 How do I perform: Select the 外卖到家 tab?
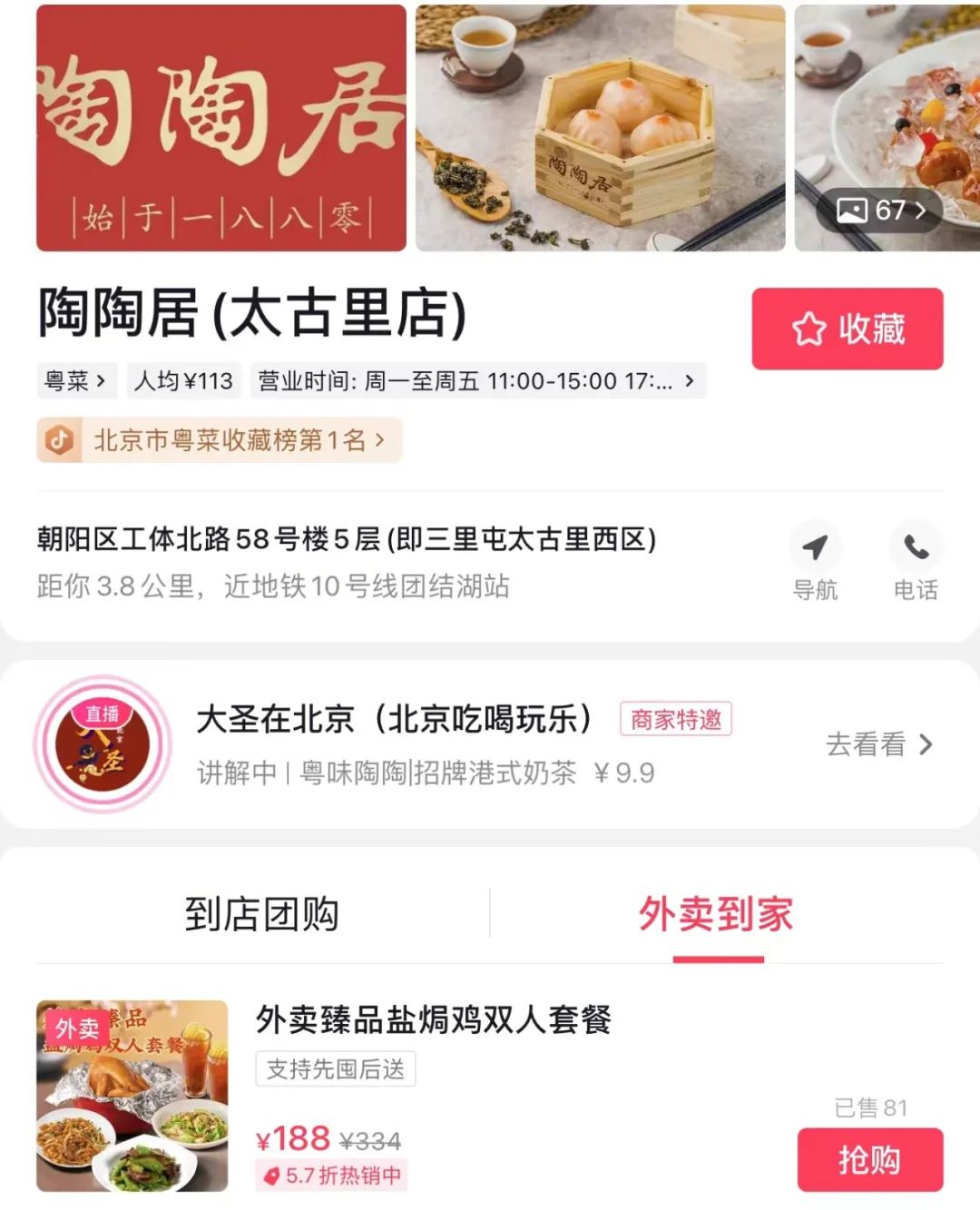click(x=716, y=914)
